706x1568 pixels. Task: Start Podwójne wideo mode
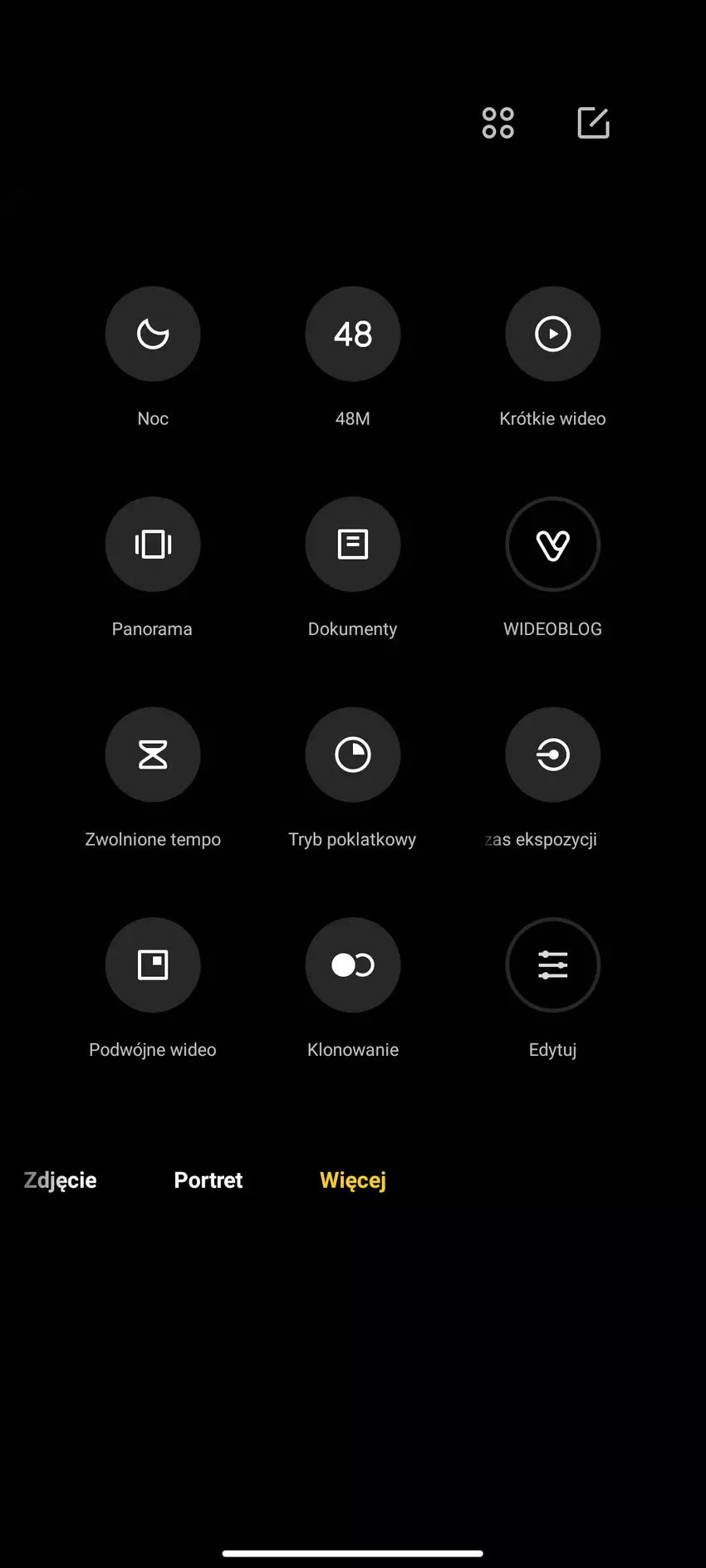153,965
